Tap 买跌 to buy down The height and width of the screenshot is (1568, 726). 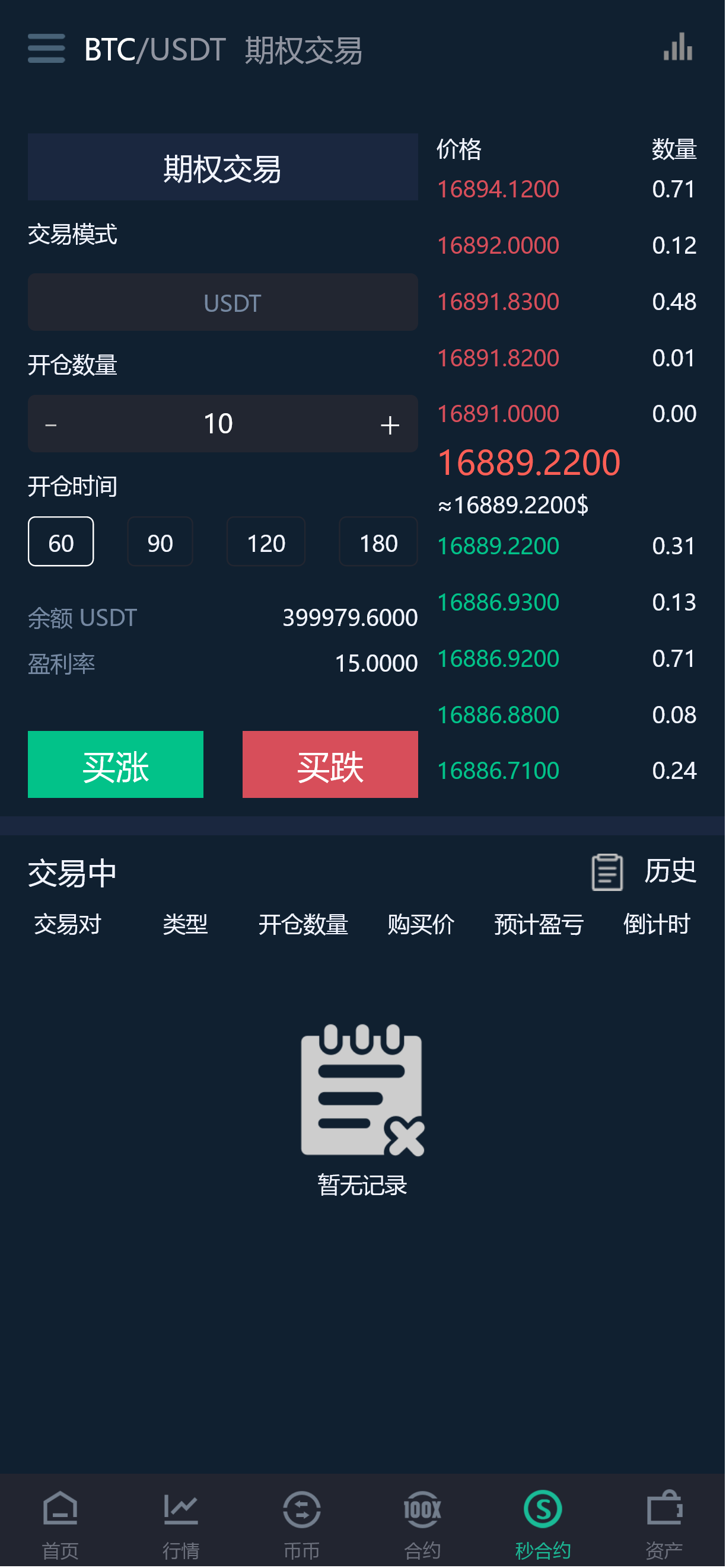click(330, 765)
